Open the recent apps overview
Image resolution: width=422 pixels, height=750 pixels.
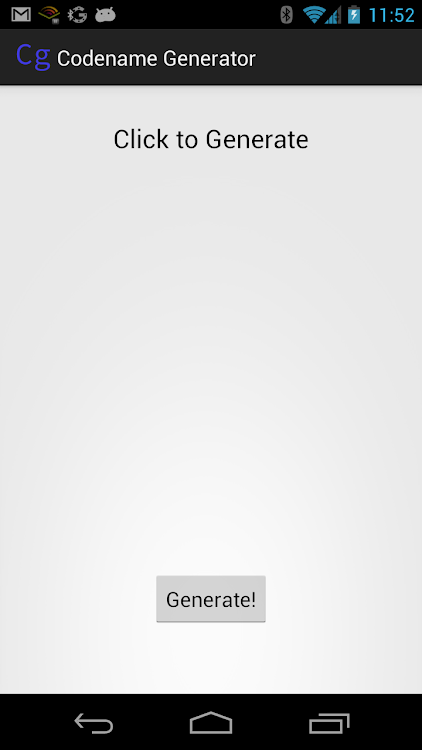[329, 723]
